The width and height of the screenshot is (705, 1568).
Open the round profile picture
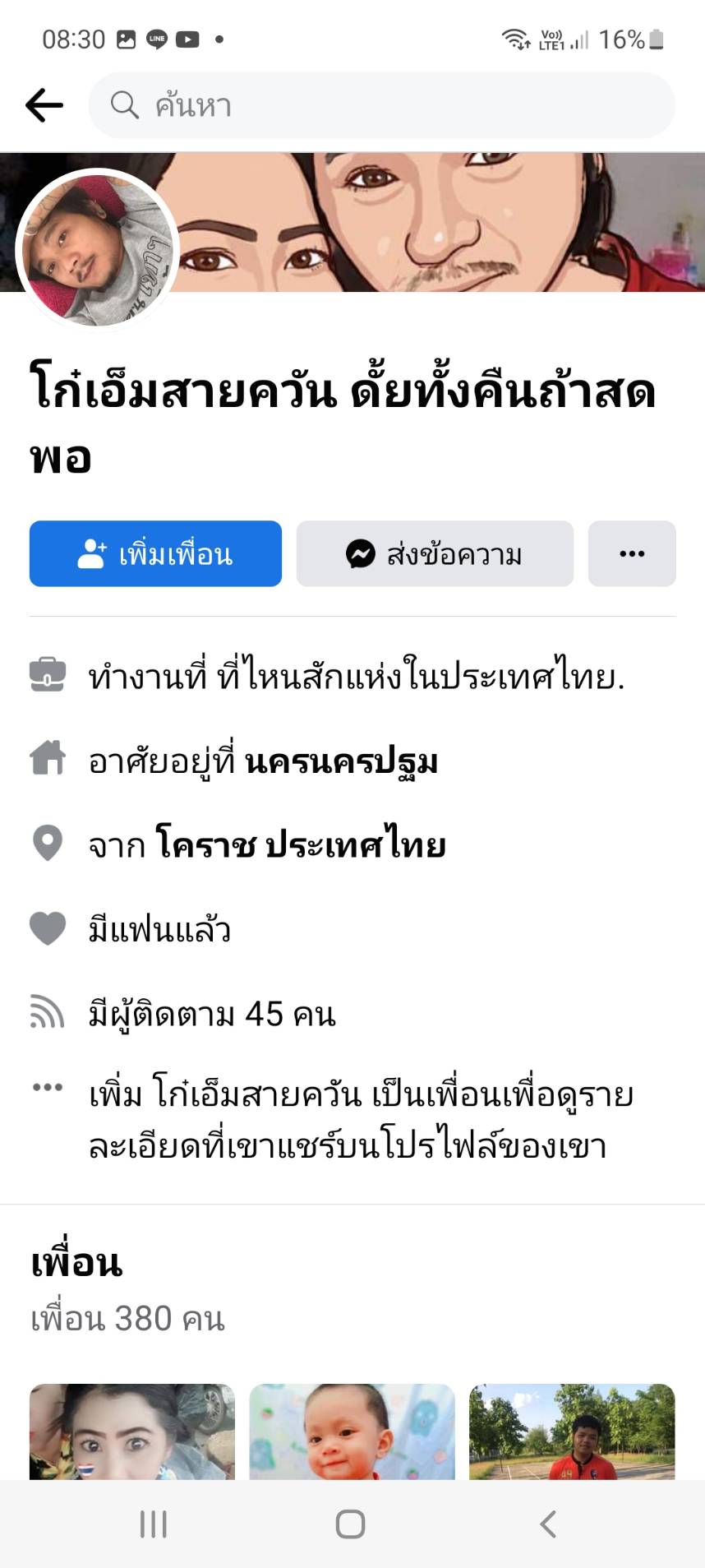pyautogui.click(x=97, y=250)
